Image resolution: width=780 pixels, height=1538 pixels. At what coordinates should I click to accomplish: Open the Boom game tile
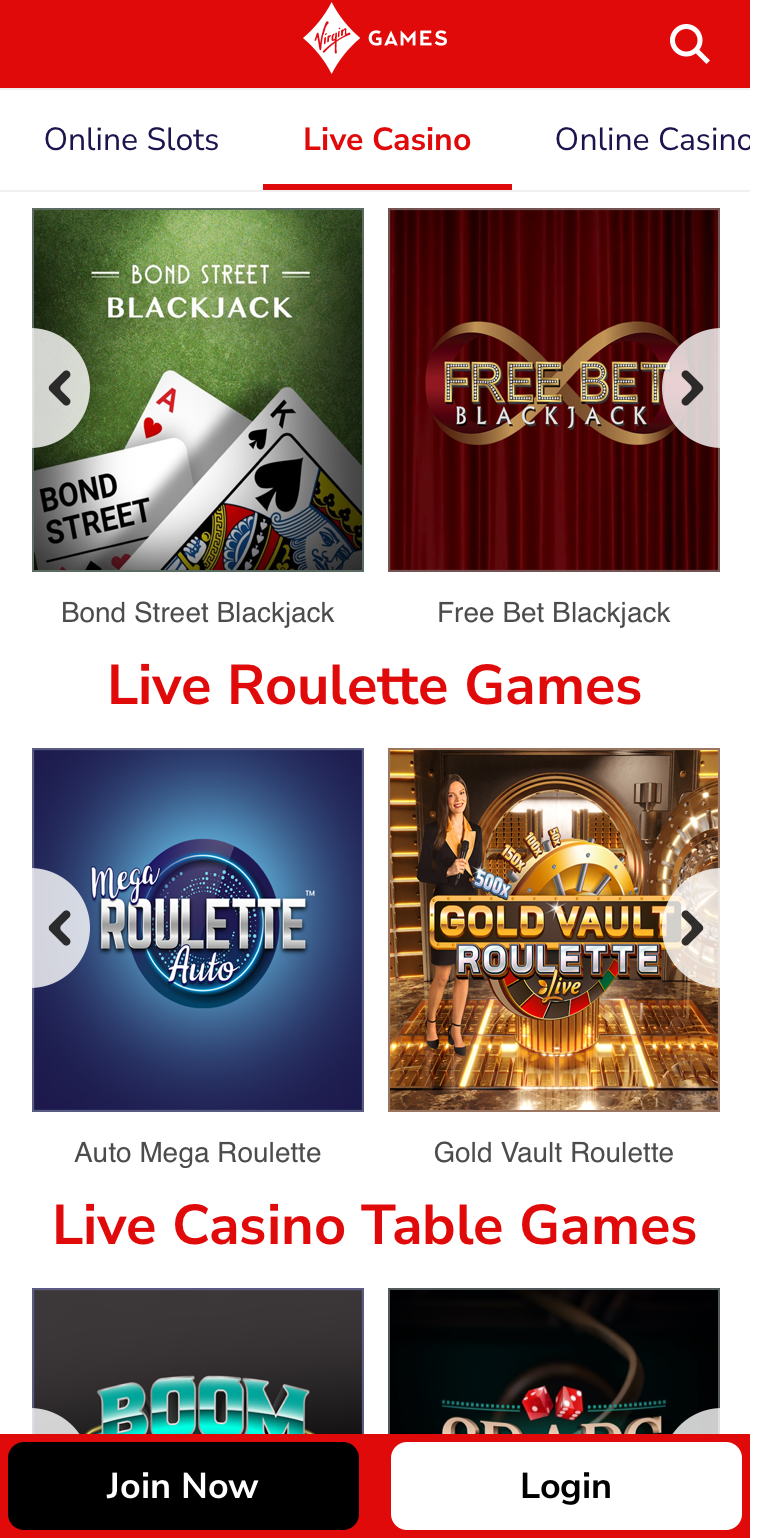(x=198, y=1361)
